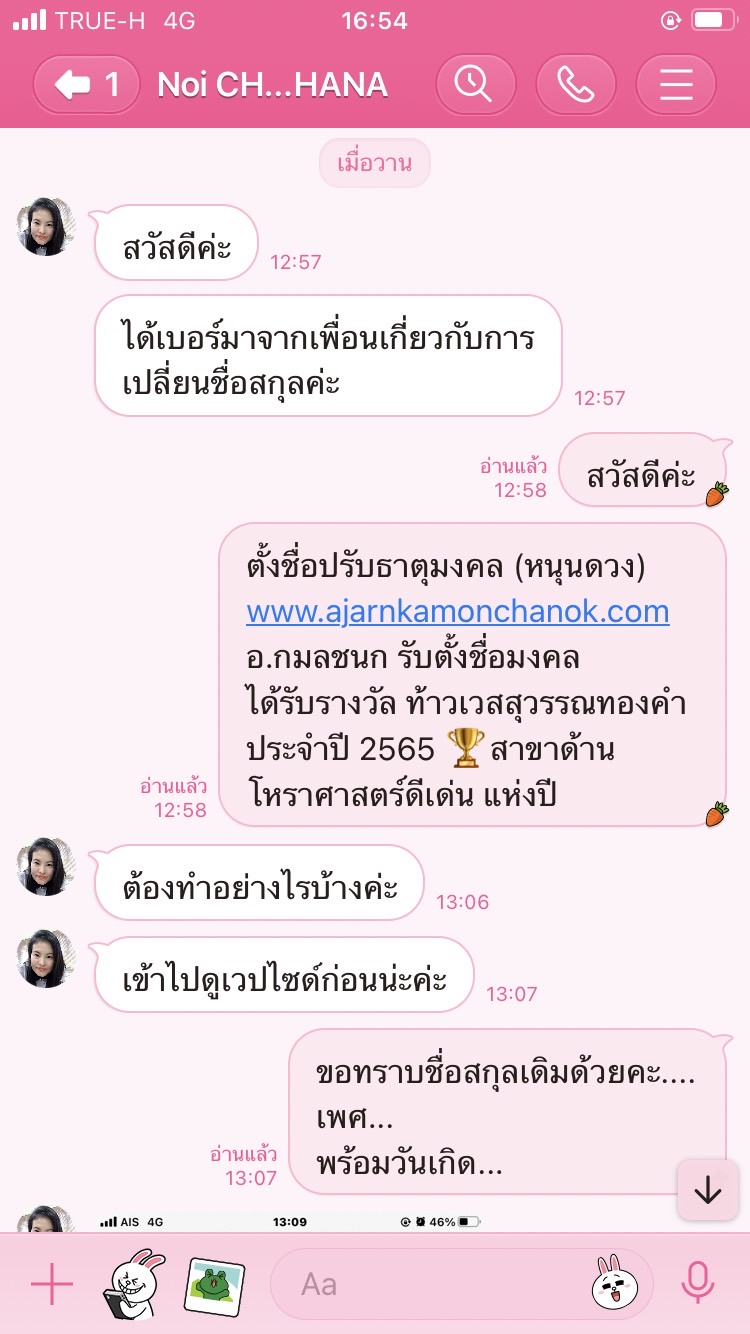Start a voice call with Noi

[576, 85]
